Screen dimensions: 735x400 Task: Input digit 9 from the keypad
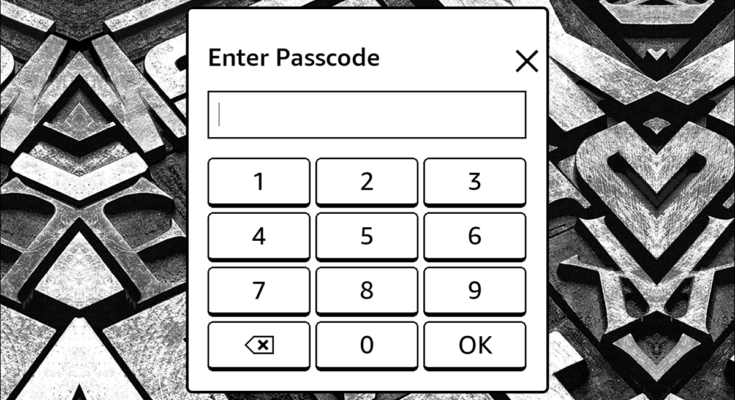tap(475, 291)
